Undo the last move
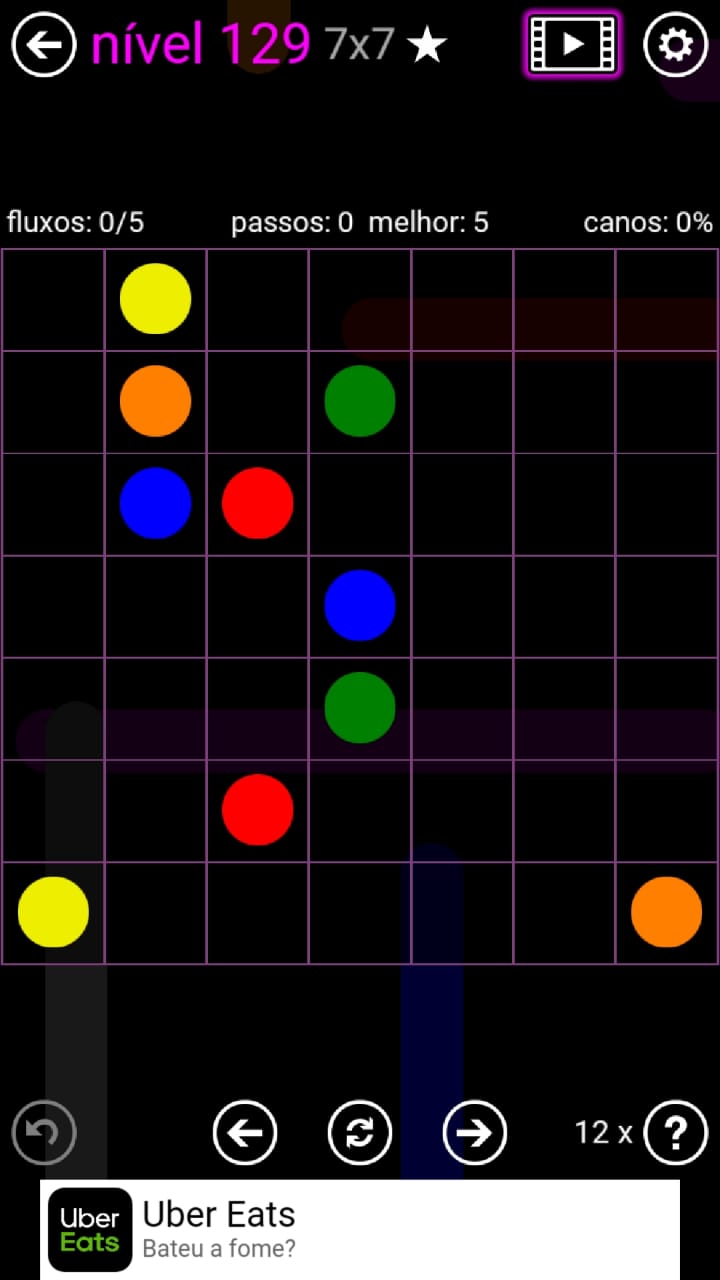 coord(44,1132)
